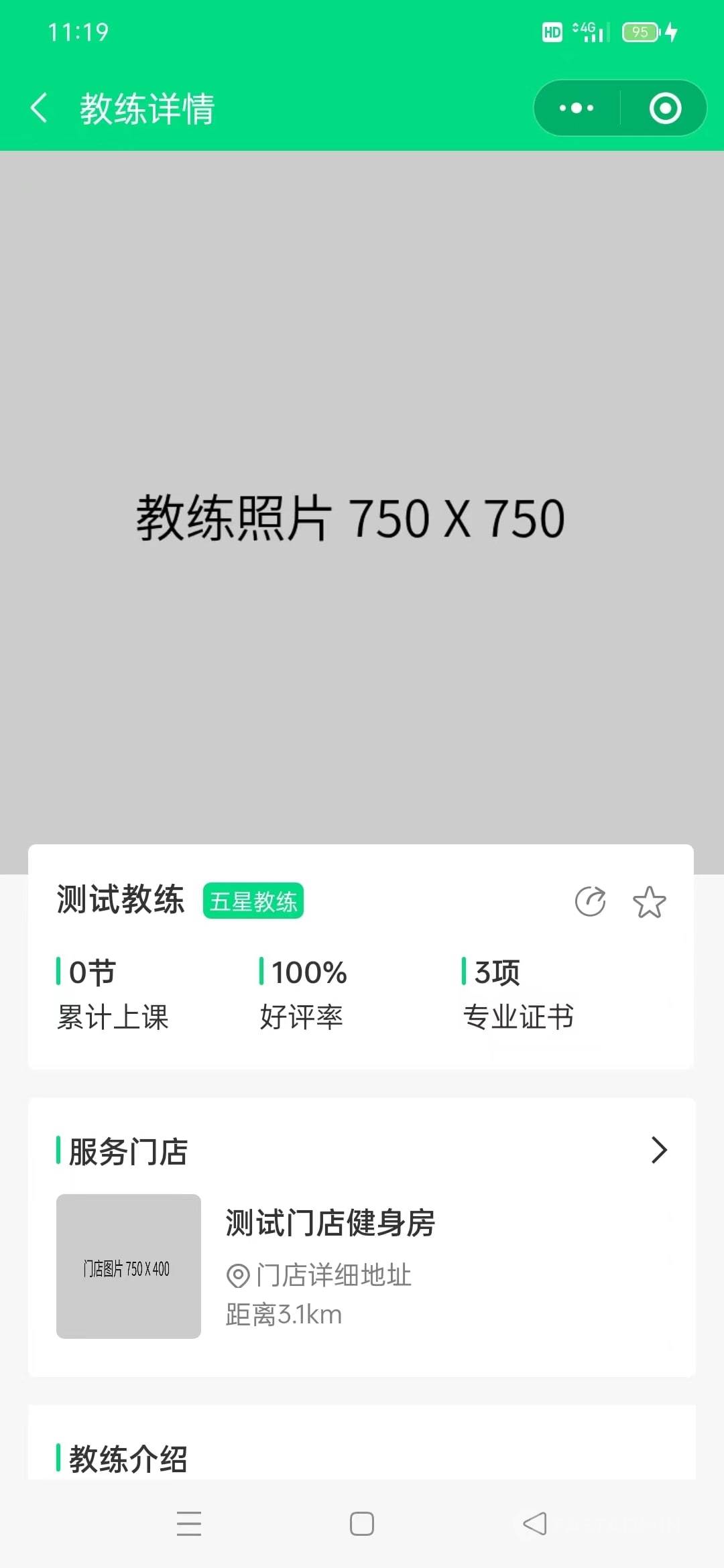
Task: Expand the 服务门店 section arrow
Action: click(x=660, y=1151)
